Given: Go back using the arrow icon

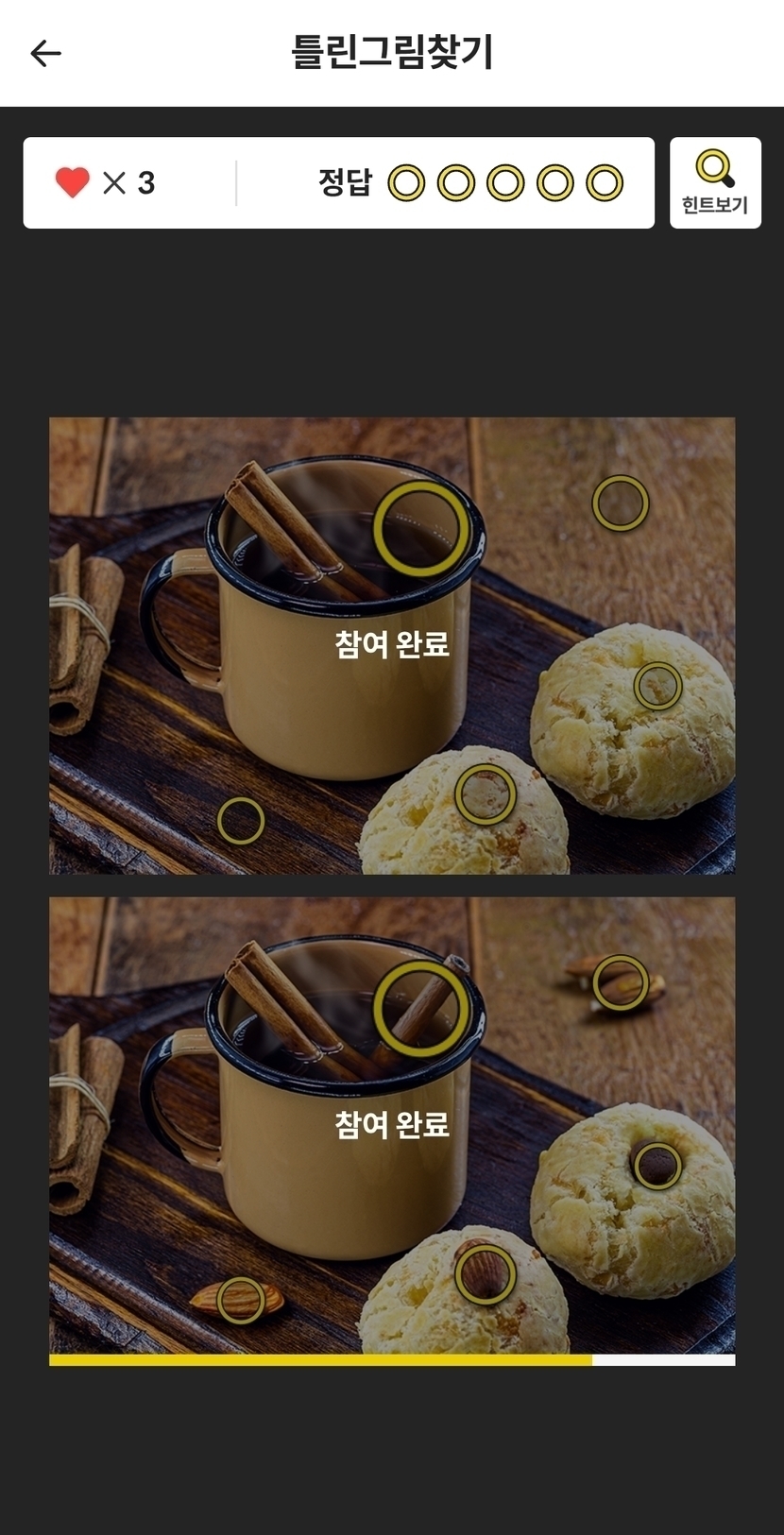Looking at the screenshot, I should [x=45, y=54].
